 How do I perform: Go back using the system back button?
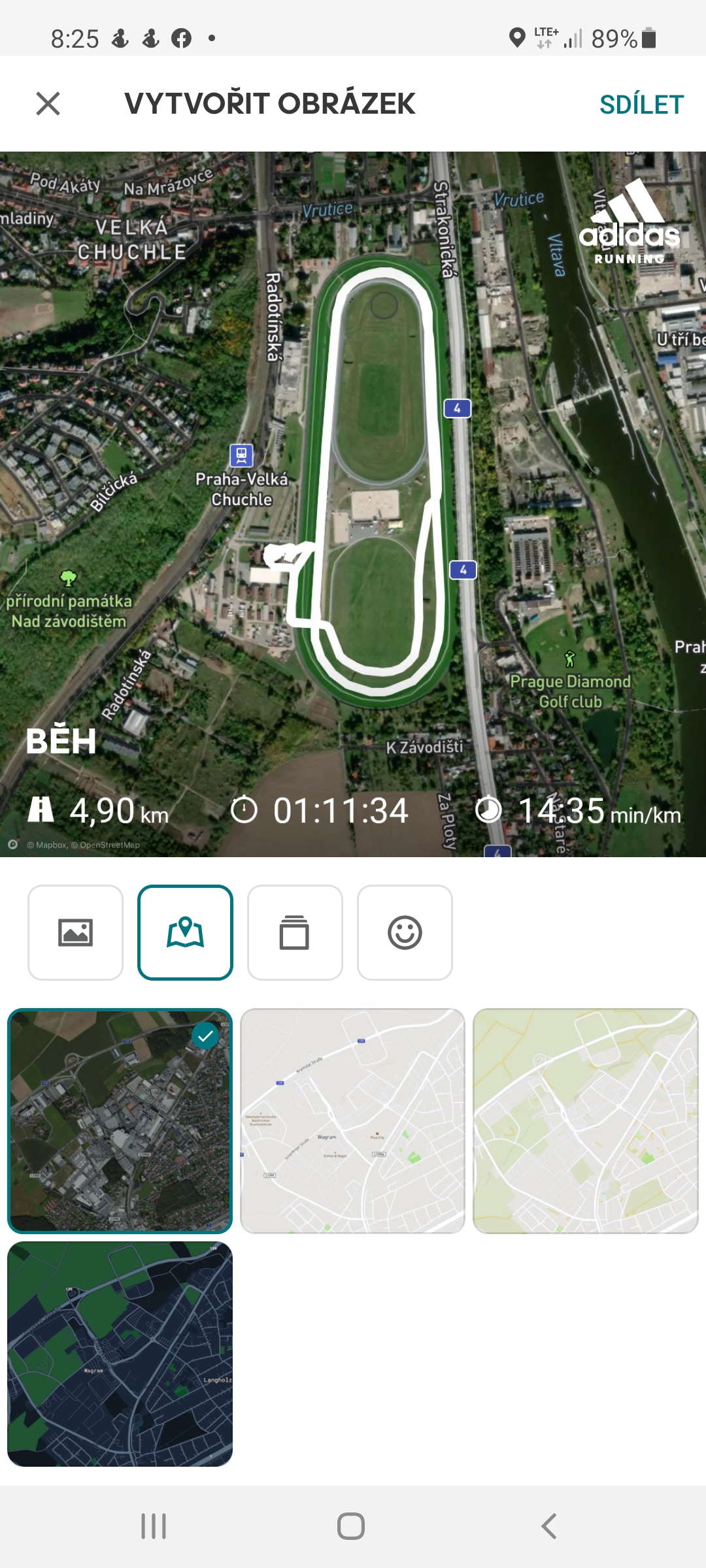click(x=549, y=1526)
